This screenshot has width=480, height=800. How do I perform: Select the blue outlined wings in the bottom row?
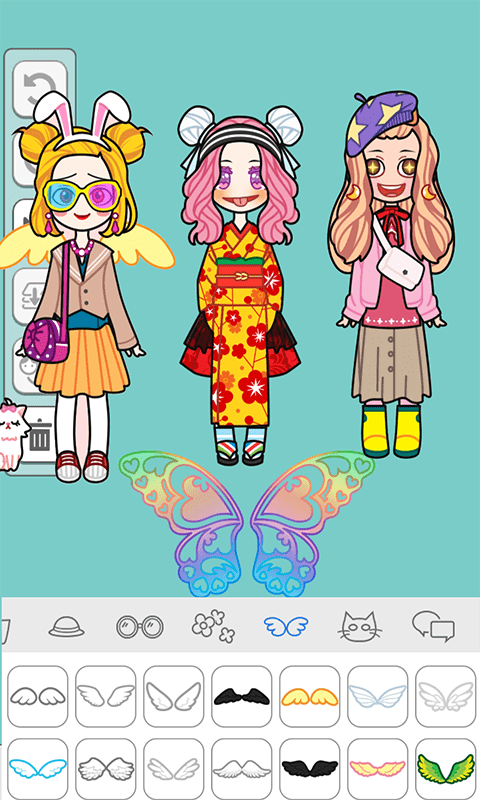[x=38, y=769]
